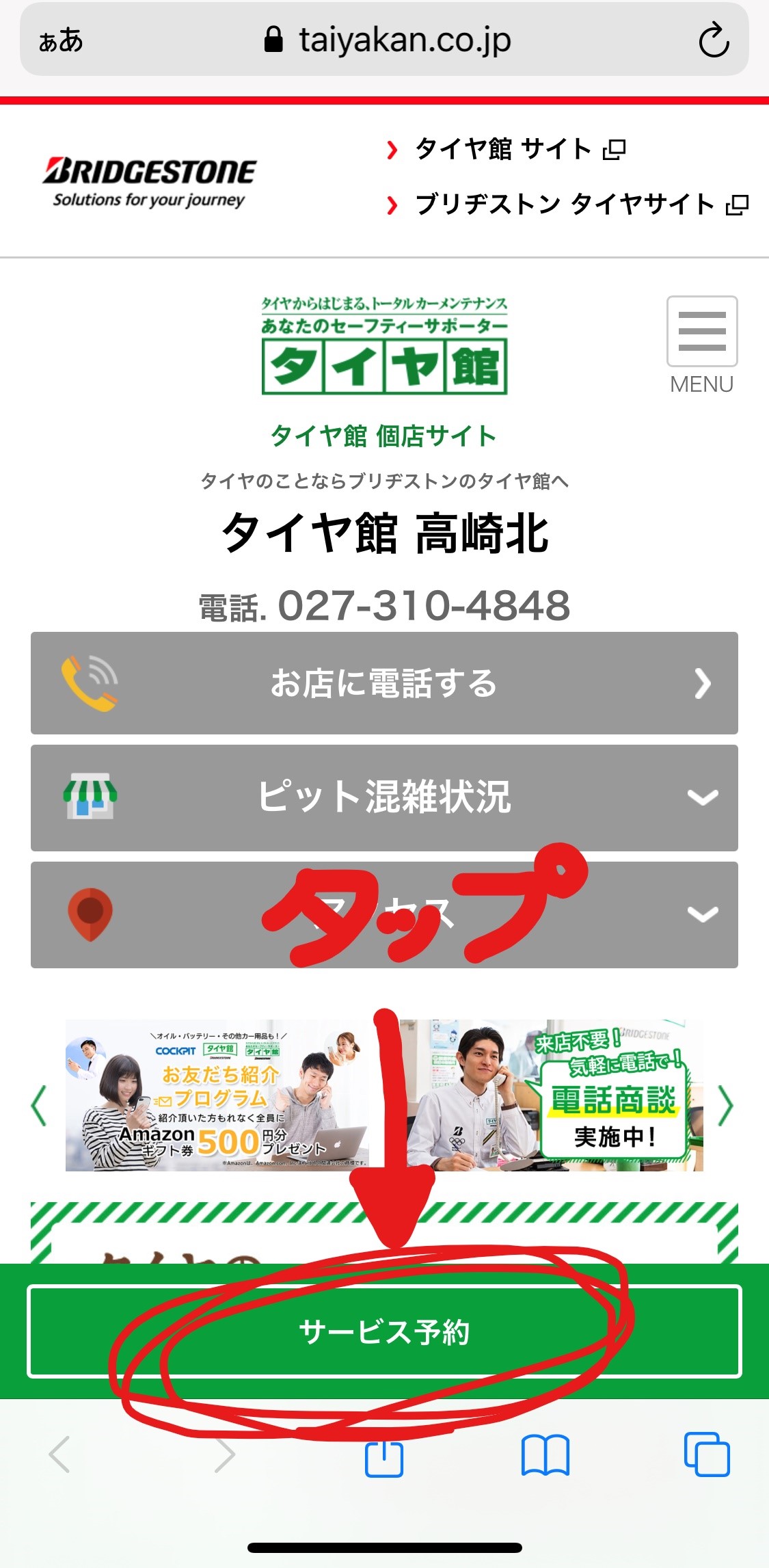Expand the アクセス section with map pin
Image resolution: width=769 pixels, height=1568 pixels.
point(384,914)
